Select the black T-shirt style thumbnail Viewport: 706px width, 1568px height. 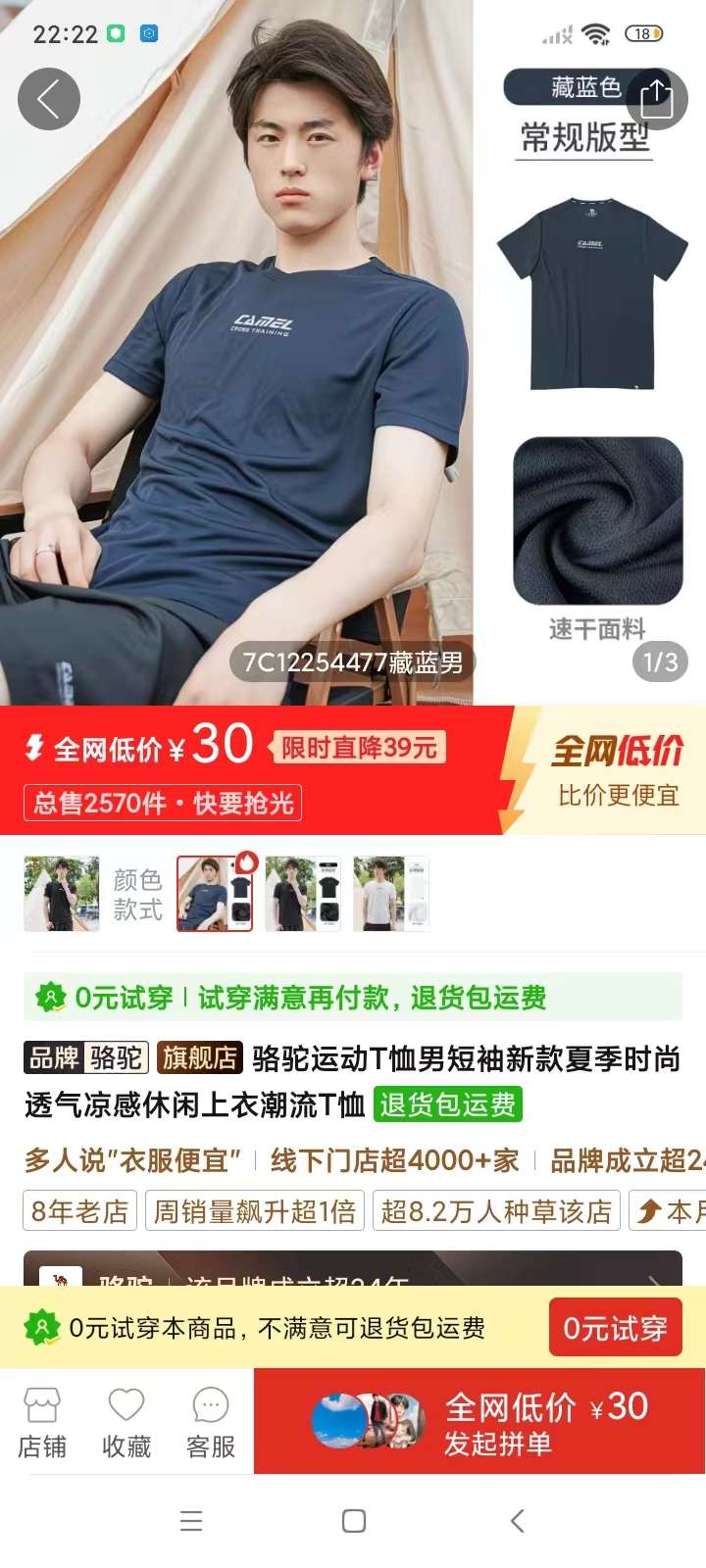coord(303,893)
